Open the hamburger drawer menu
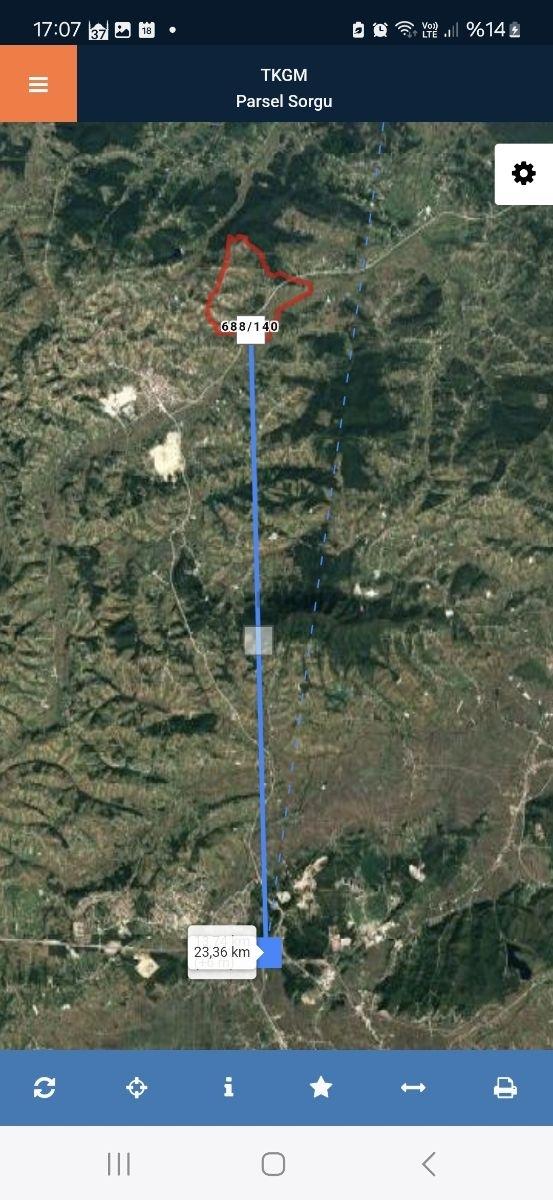Viewport: 553px width, 1200px height. pos(38,84)
